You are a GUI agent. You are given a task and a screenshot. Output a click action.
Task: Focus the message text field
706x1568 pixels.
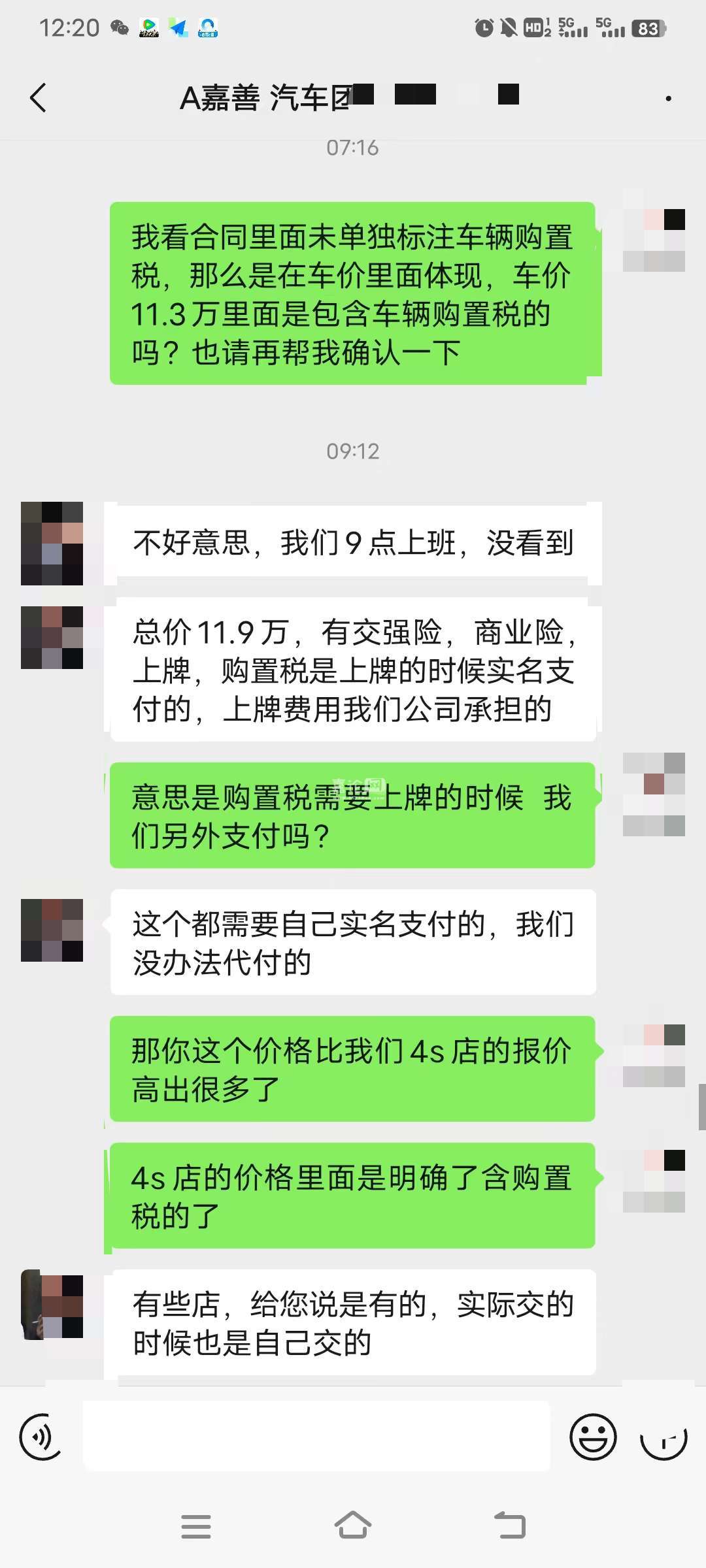(316, 1437)
